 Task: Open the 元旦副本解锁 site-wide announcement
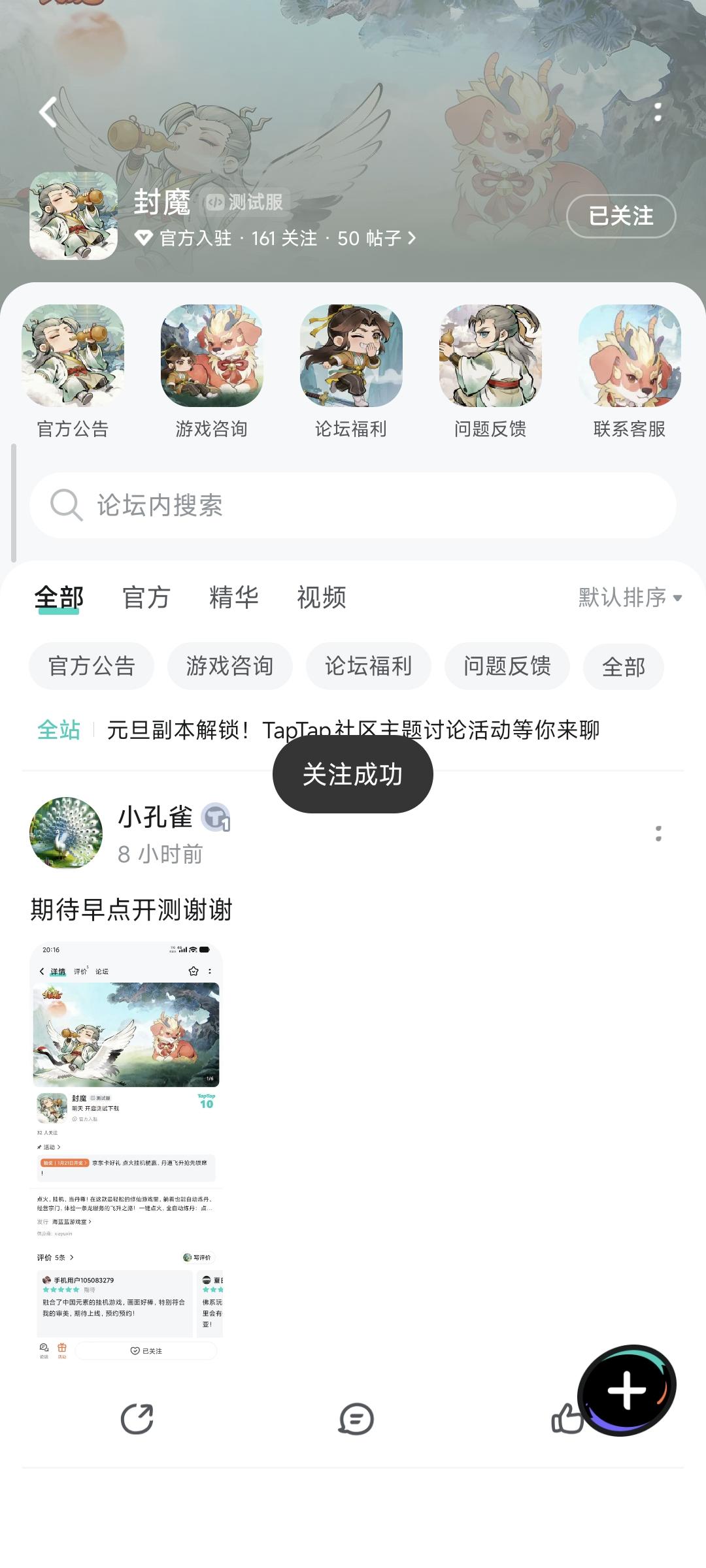353,730
